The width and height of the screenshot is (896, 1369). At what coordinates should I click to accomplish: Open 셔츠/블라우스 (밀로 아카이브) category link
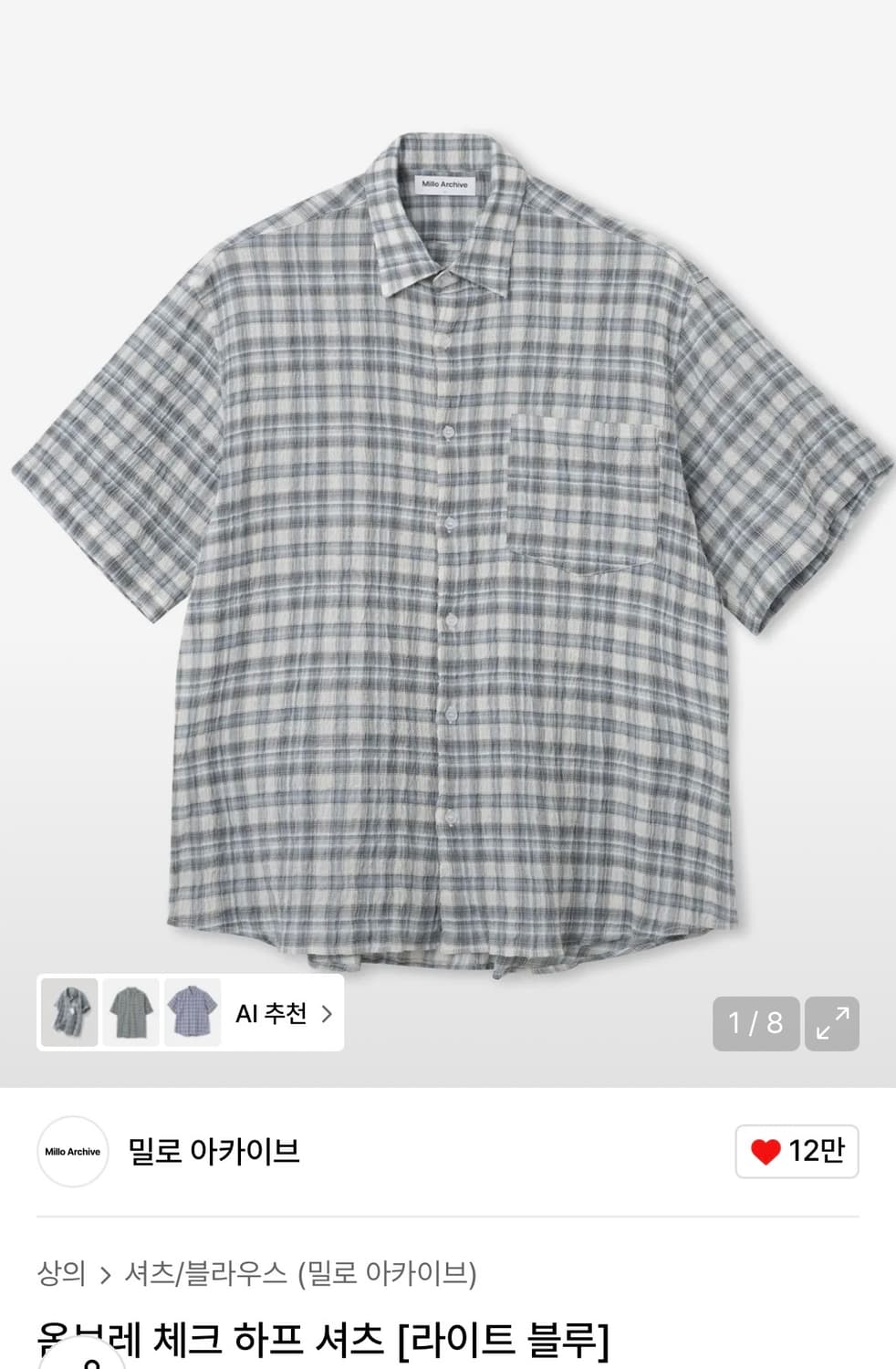coord(300,1273)
